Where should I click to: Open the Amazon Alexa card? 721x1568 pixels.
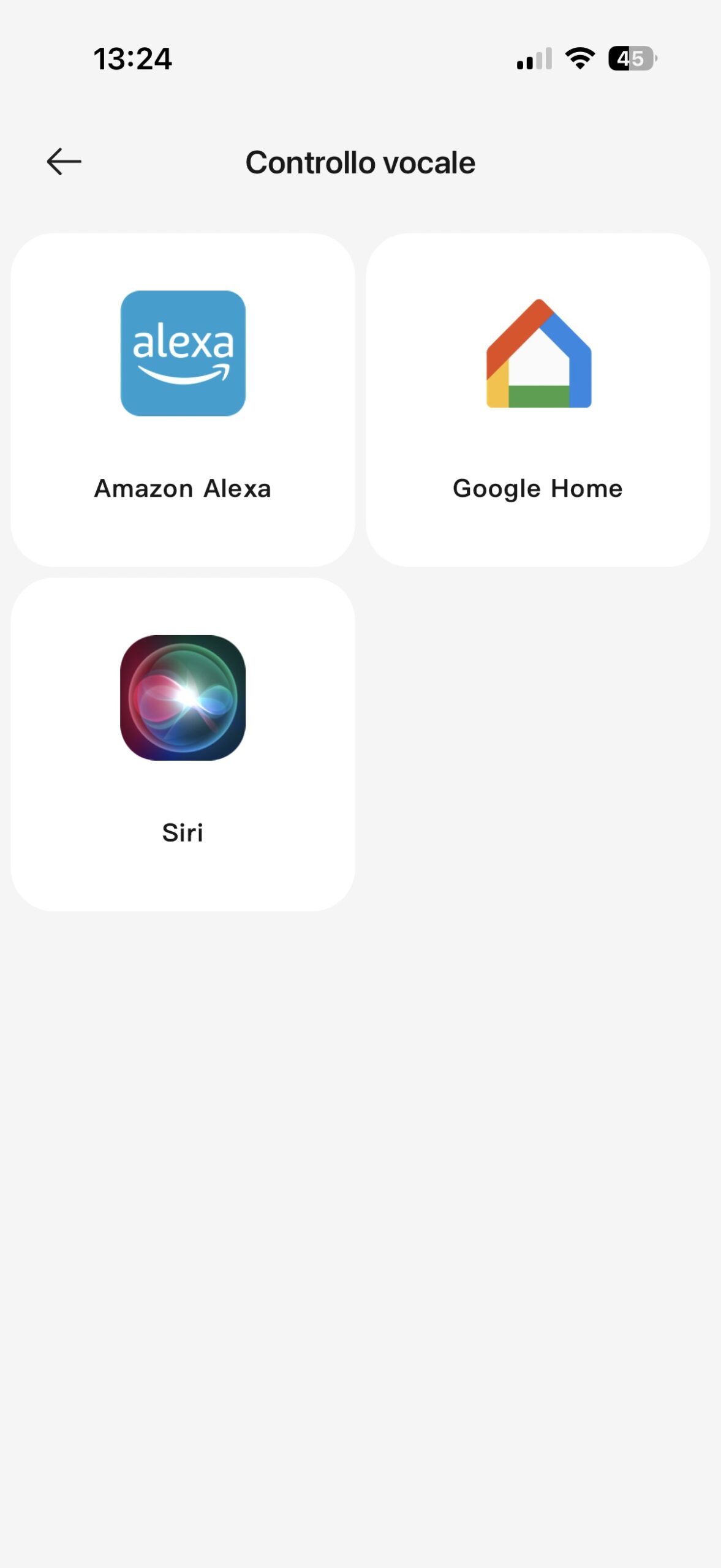click(x=183, y=399)
